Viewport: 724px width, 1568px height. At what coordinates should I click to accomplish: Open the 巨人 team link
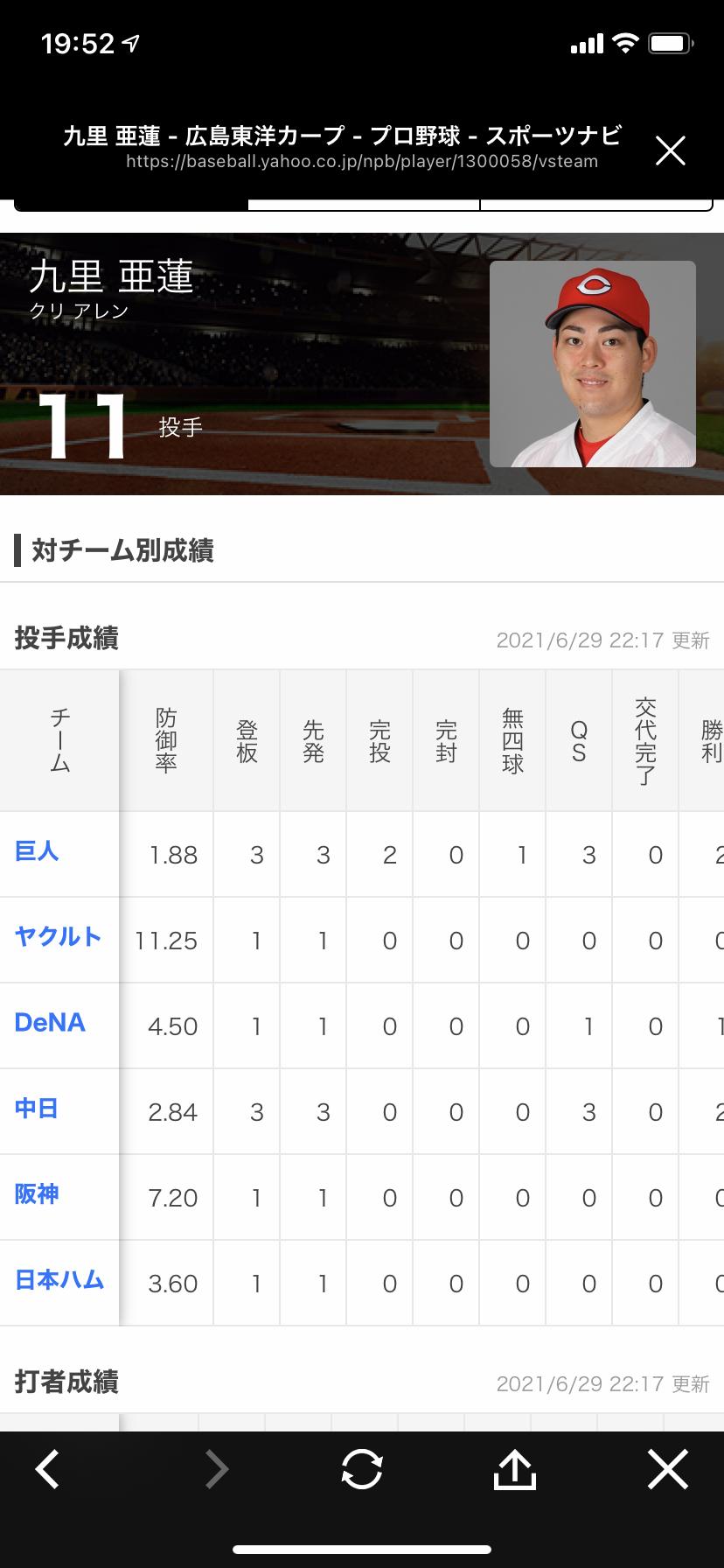tap(37, 851)
